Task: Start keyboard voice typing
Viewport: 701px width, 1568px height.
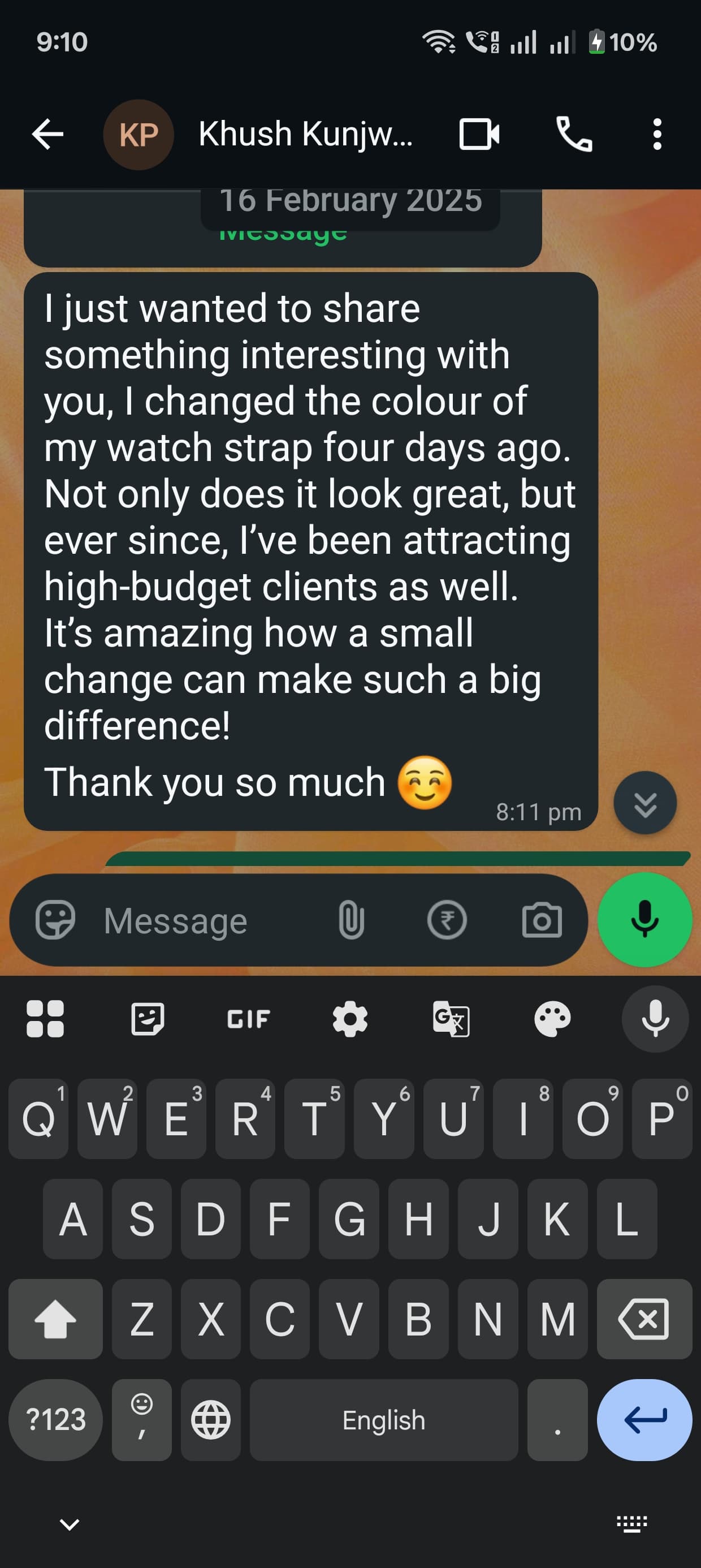Action: click(x=655, y=1018)
